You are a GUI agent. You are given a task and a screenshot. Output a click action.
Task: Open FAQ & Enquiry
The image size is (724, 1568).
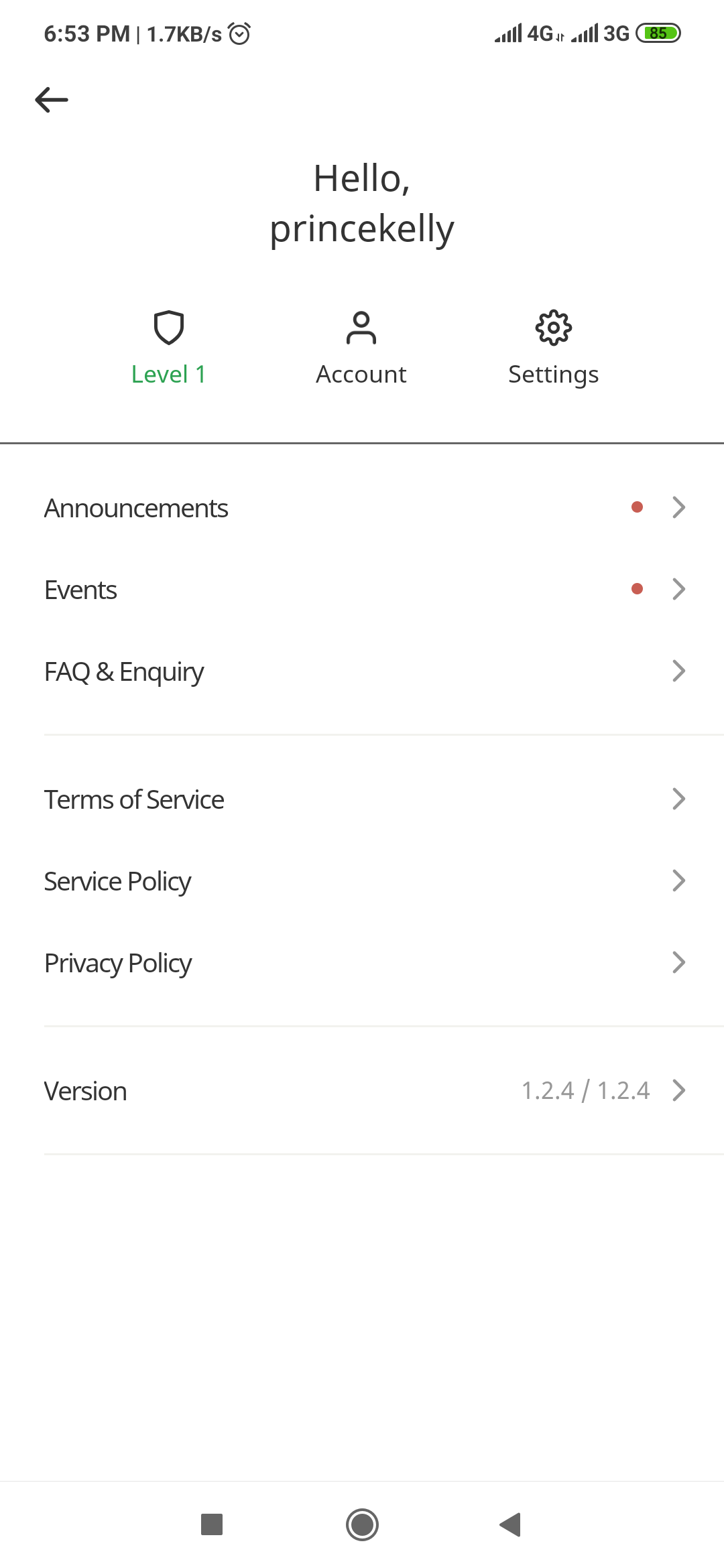coord(362,672)
